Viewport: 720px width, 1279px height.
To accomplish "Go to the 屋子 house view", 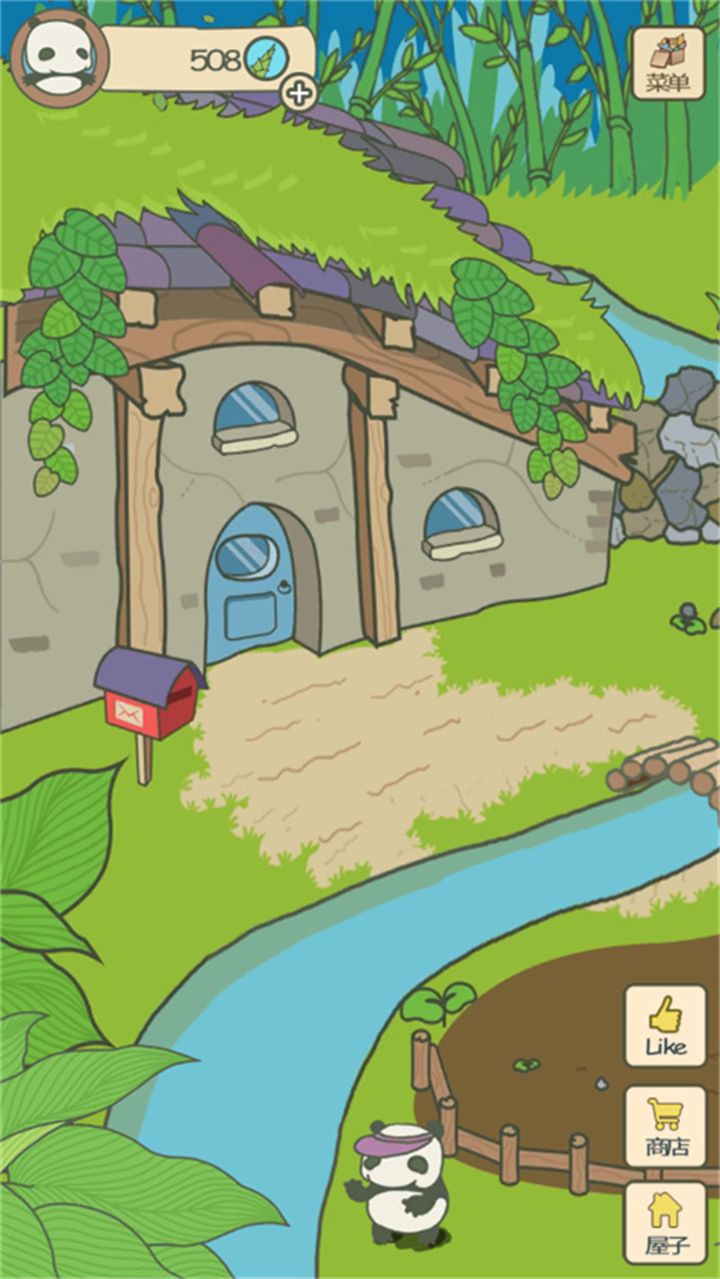I will [665, 1223].
